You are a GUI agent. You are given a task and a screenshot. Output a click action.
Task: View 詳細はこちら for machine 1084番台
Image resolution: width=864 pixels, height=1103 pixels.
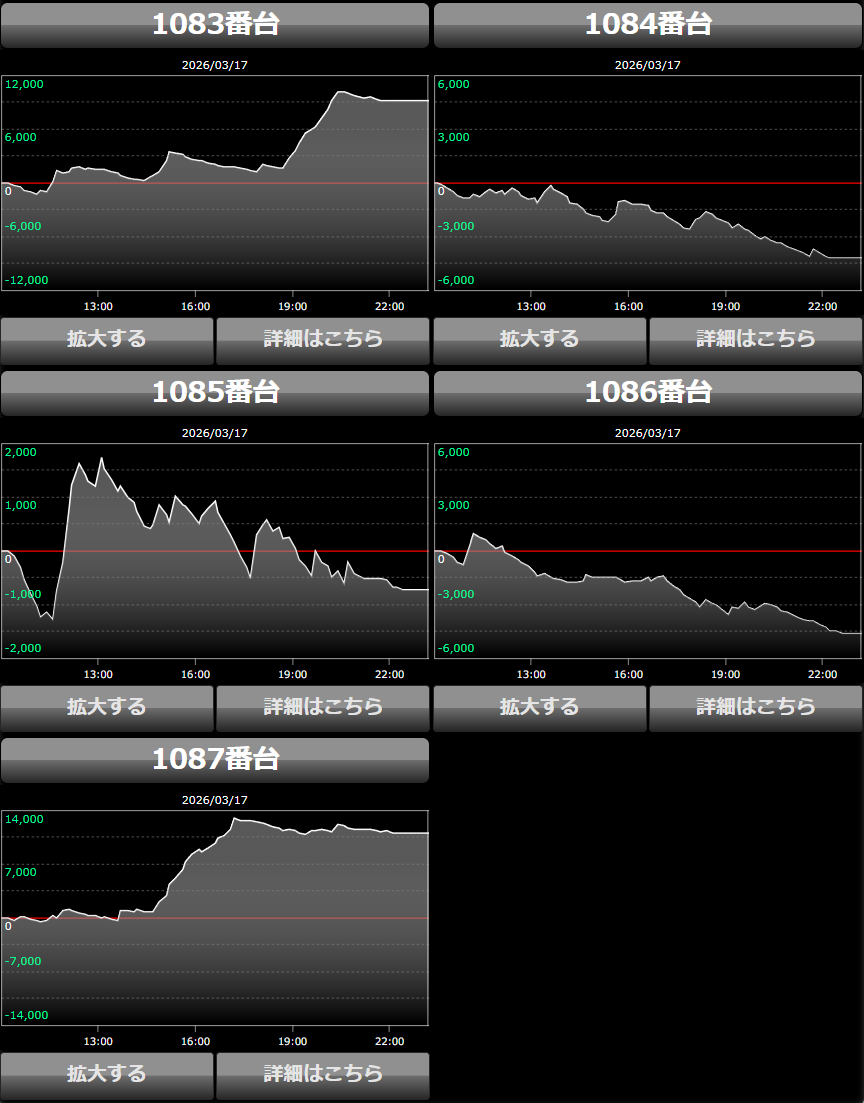[756, 340]
